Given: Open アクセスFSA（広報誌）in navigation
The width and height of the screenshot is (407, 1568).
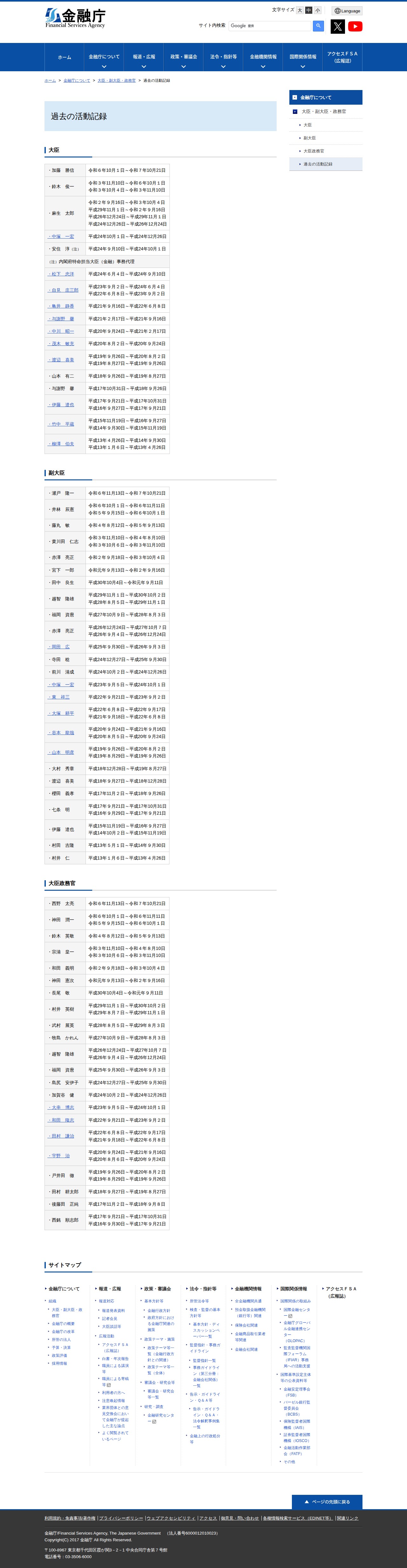Looking at the screenshot, I should [342, 57].
